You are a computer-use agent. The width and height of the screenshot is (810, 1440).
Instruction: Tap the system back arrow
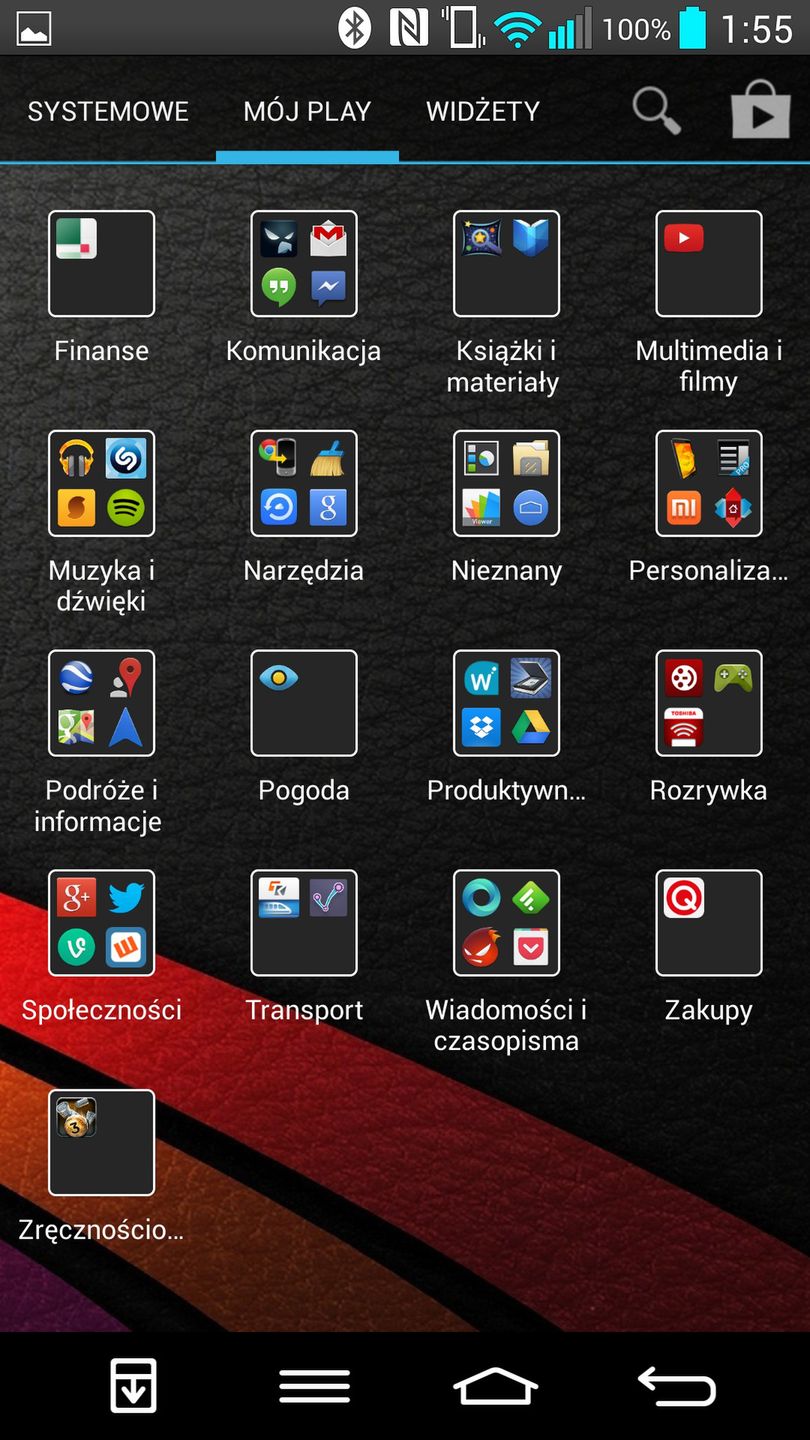click(x=677, y=1386)
